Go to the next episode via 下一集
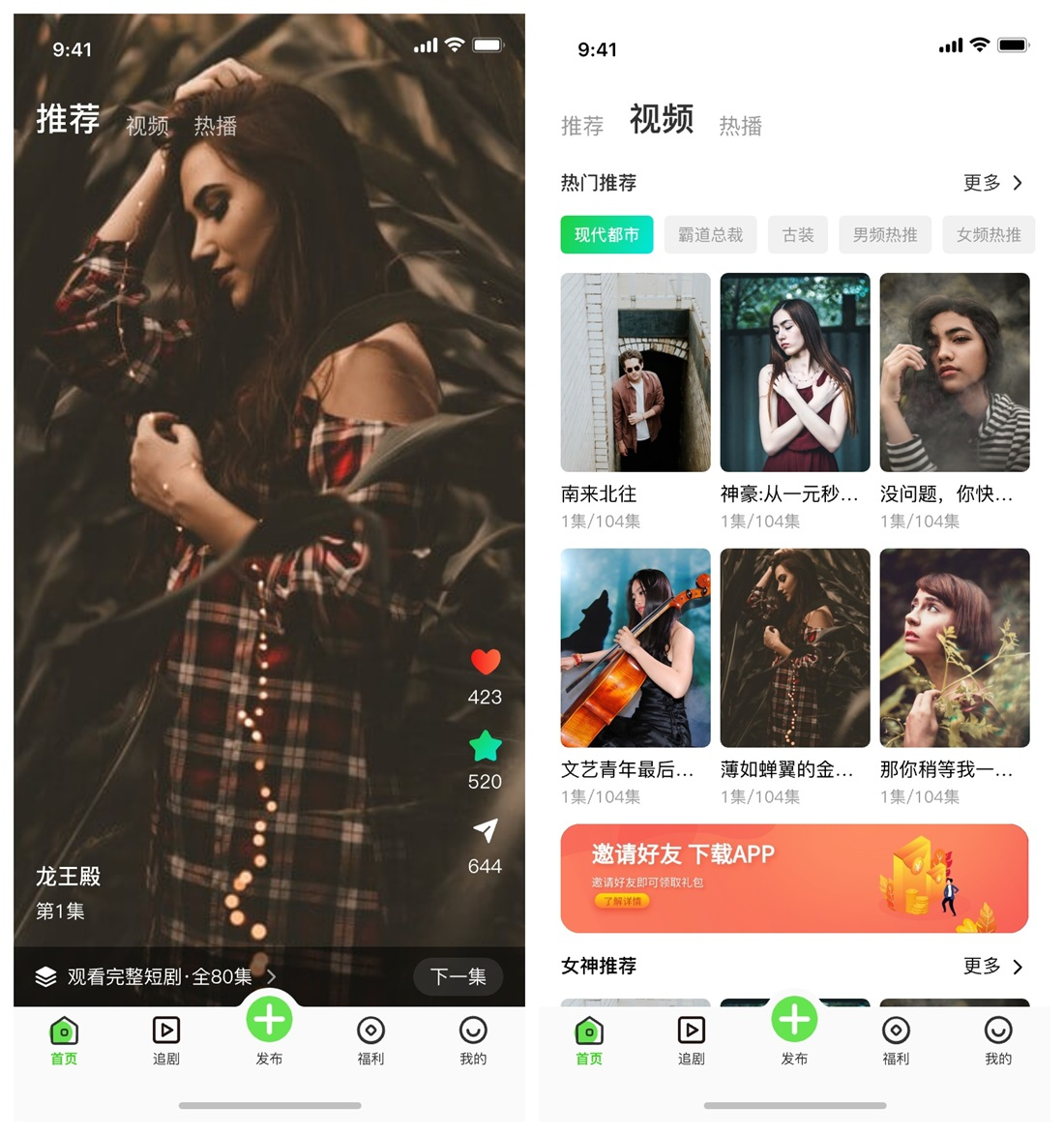The height and width of the screenshot is (1135, 1064). point(458,976)
